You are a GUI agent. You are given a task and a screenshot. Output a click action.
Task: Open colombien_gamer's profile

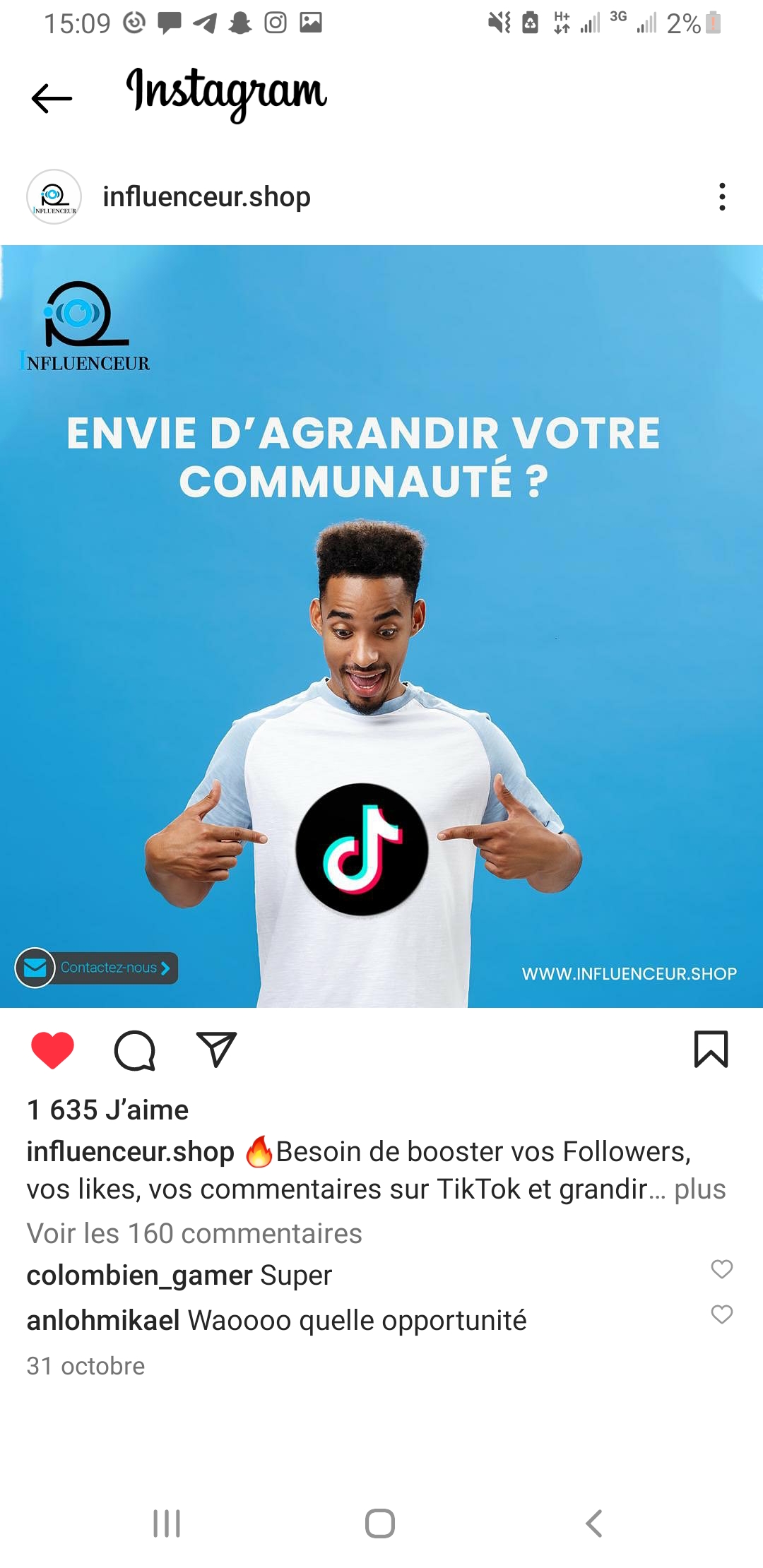139,1276
